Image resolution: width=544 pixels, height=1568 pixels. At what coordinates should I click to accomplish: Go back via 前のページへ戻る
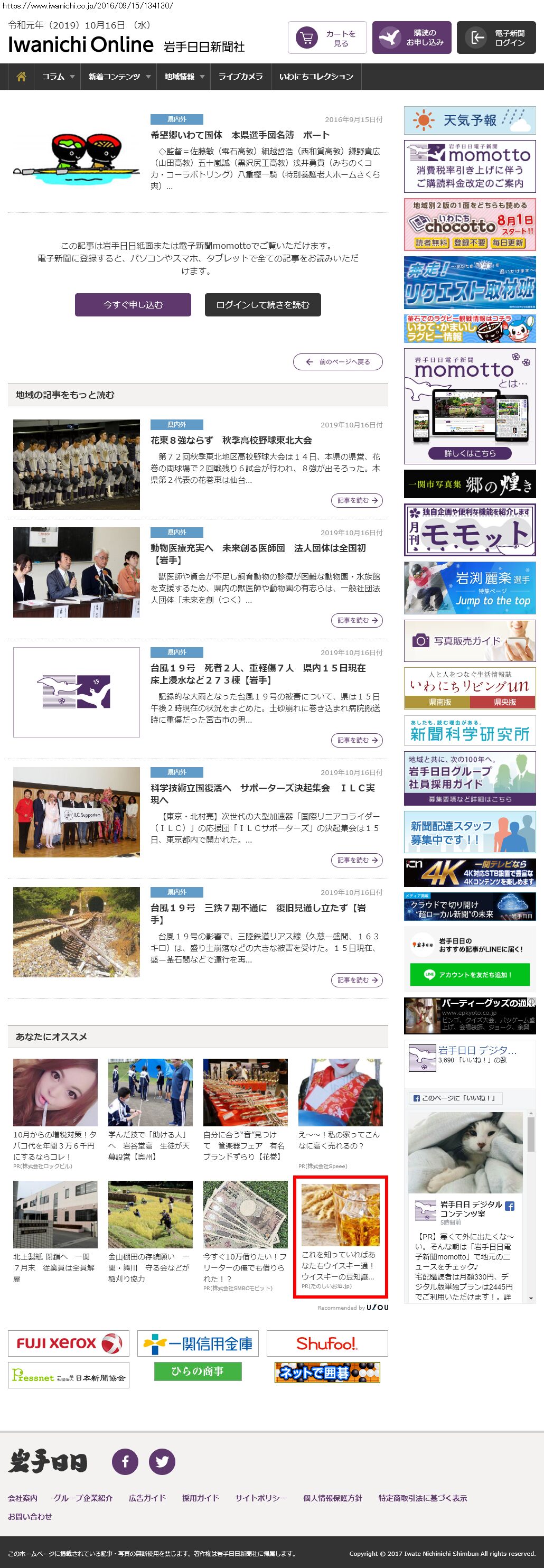(339, 361)
